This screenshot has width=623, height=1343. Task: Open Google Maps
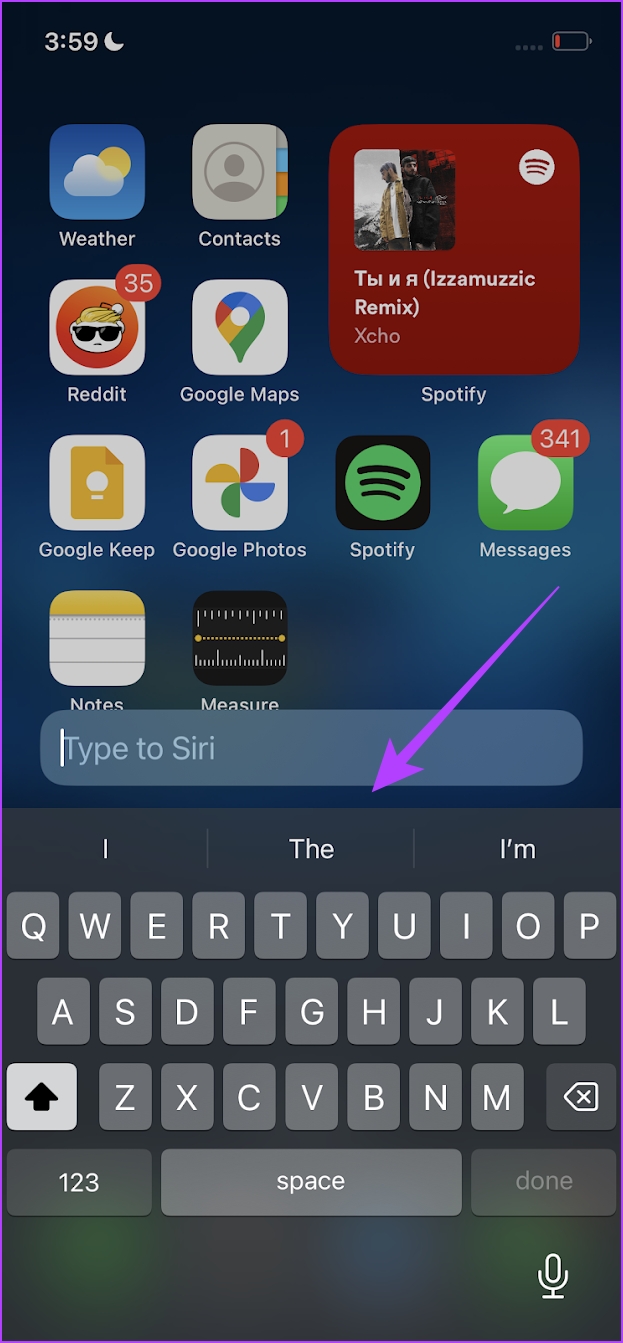pos(240,327)
